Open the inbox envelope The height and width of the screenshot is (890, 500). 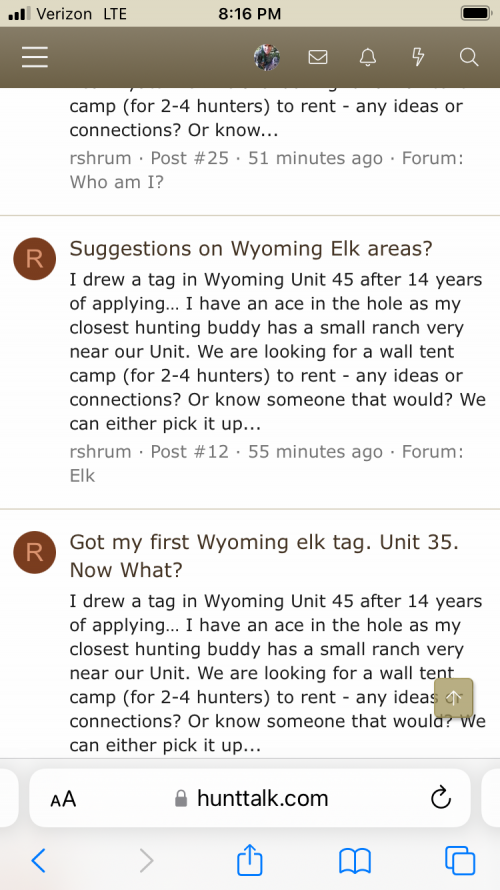[x=318, y=57]
